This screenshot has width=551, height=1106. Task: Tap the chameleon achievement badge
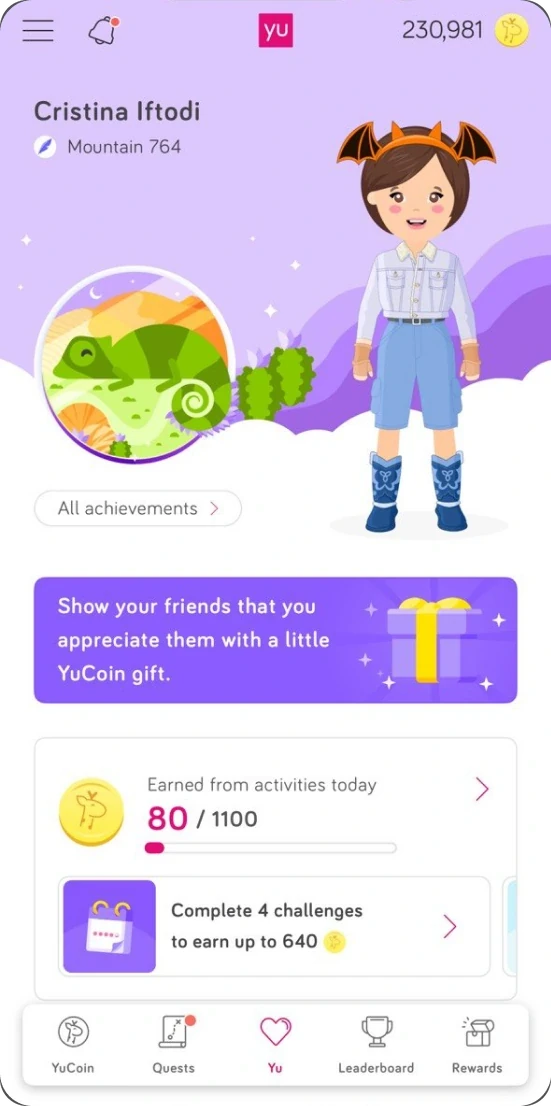[x=135, y=365]
